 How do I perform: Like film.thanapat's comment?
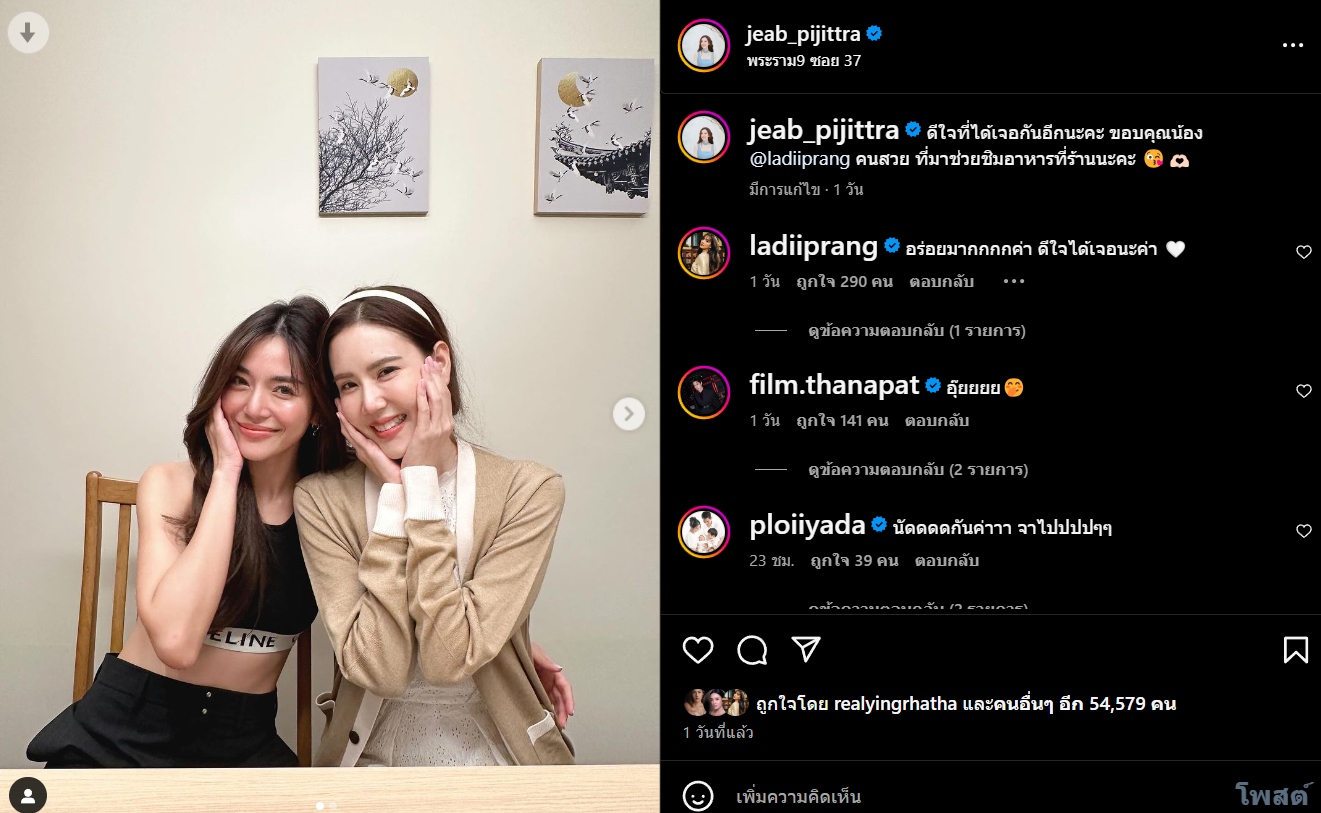(1303, 391)
